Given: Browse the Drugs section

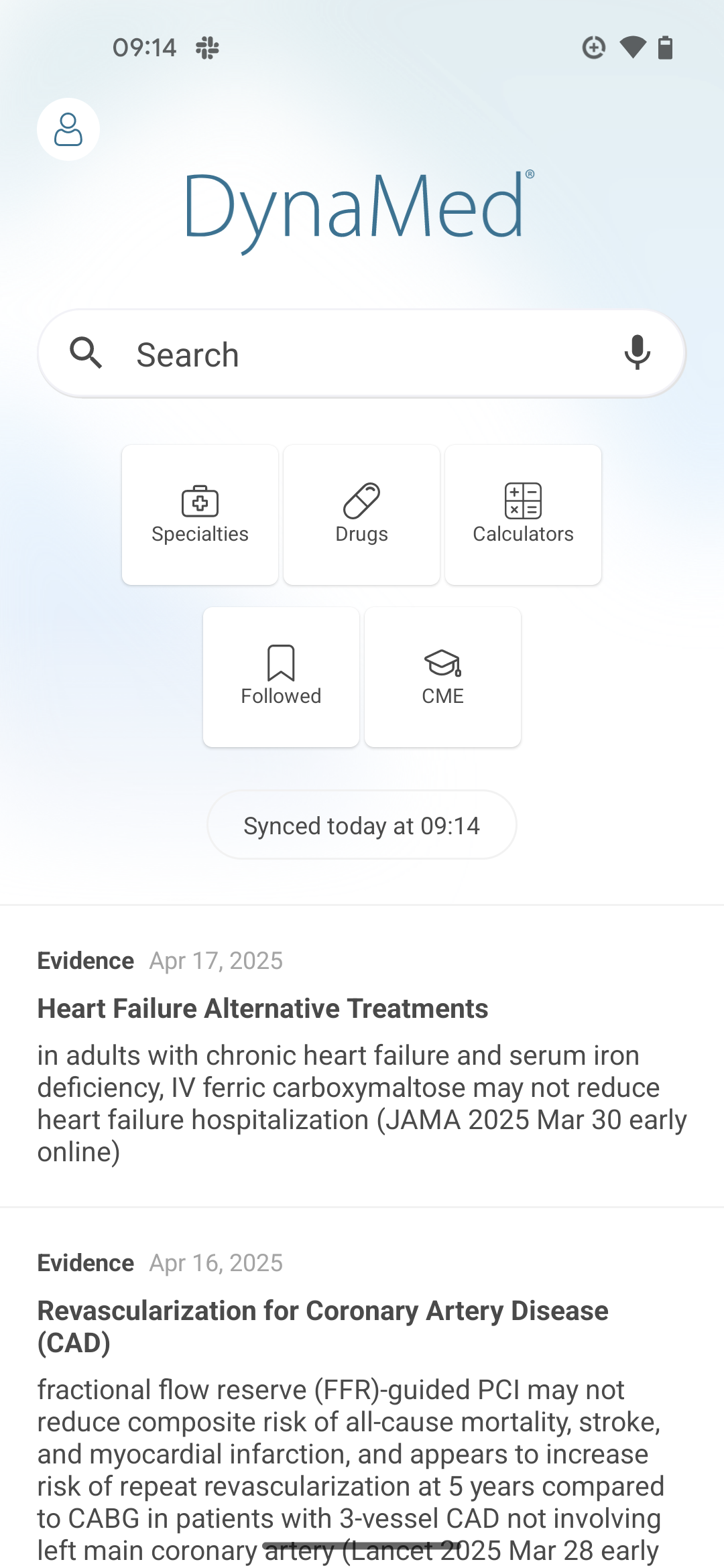Looking at the screenshot, I should pos(361,515).
